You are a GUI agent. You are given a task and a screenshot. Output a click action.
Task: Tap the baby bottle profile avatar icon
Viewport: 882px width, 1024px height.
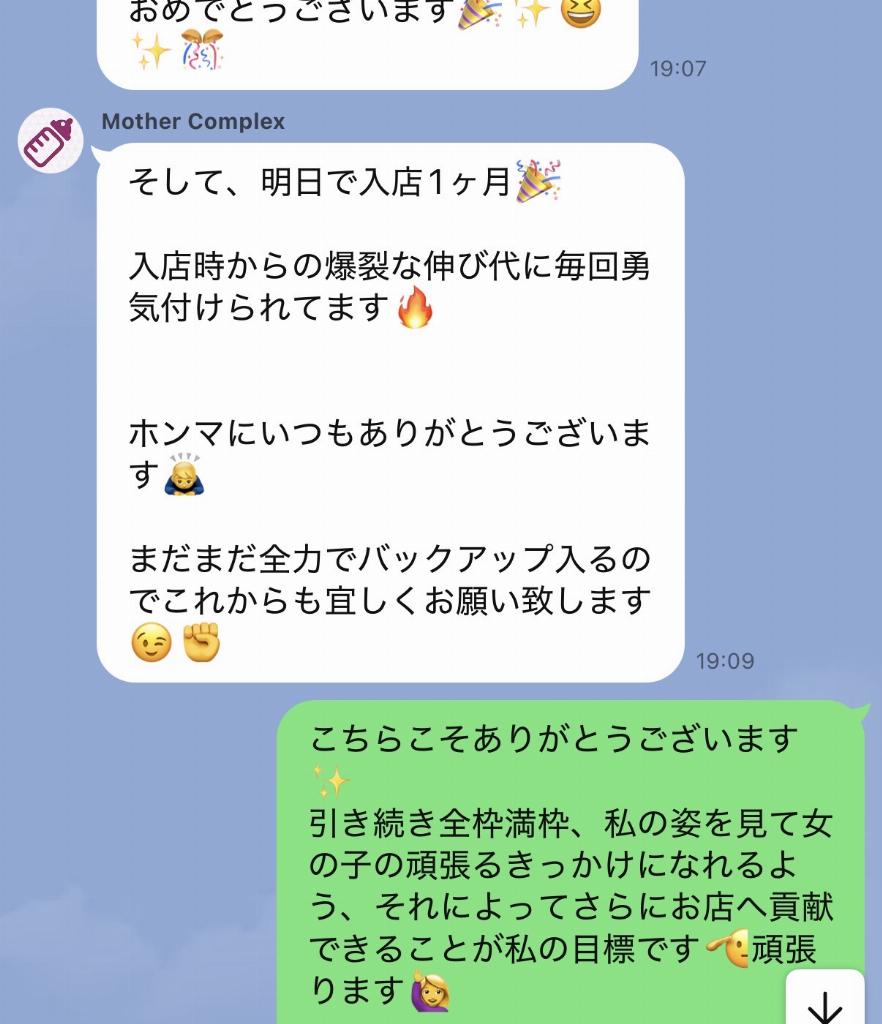point(48,140)
